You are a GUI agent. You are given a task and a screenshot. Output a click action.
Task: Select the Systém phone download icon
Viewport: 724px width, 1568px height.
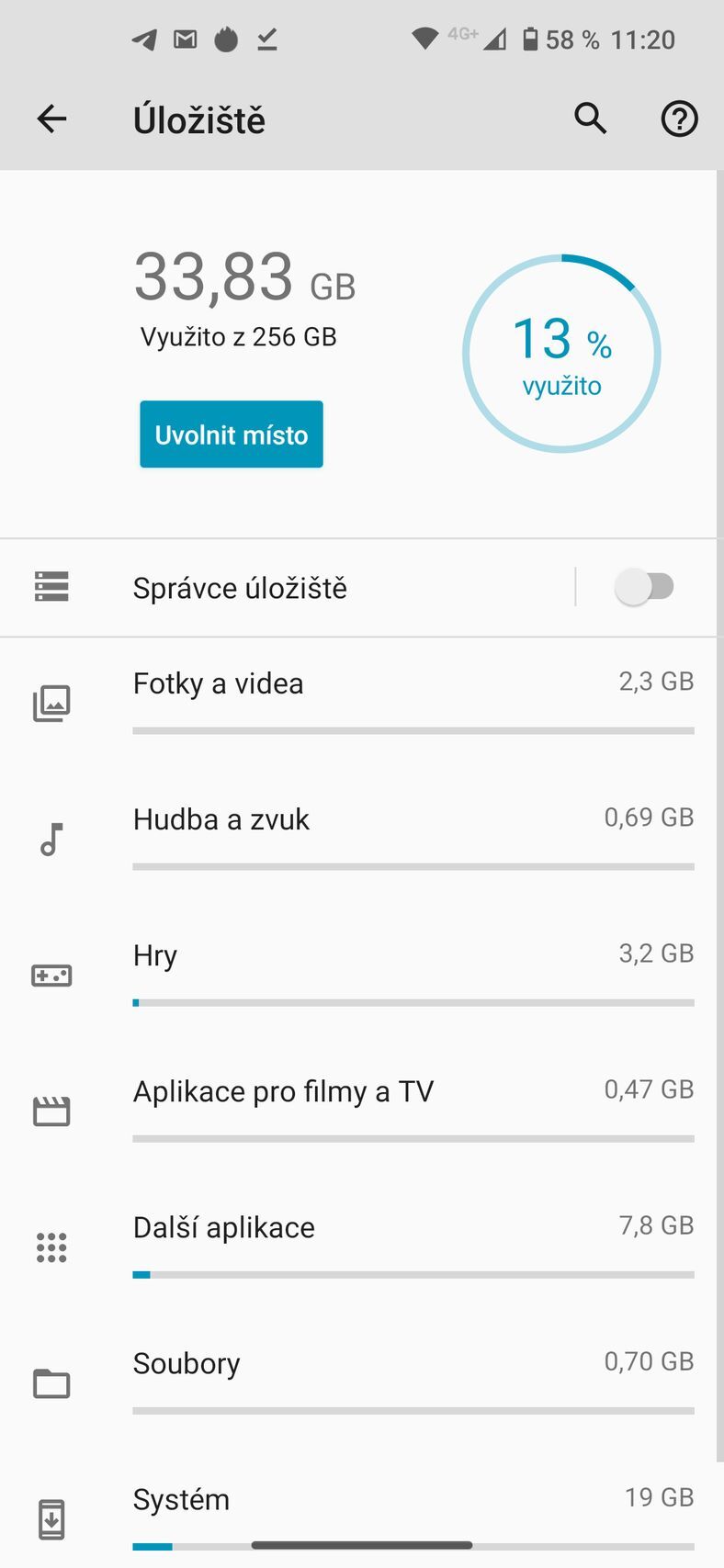[52, 1517]
